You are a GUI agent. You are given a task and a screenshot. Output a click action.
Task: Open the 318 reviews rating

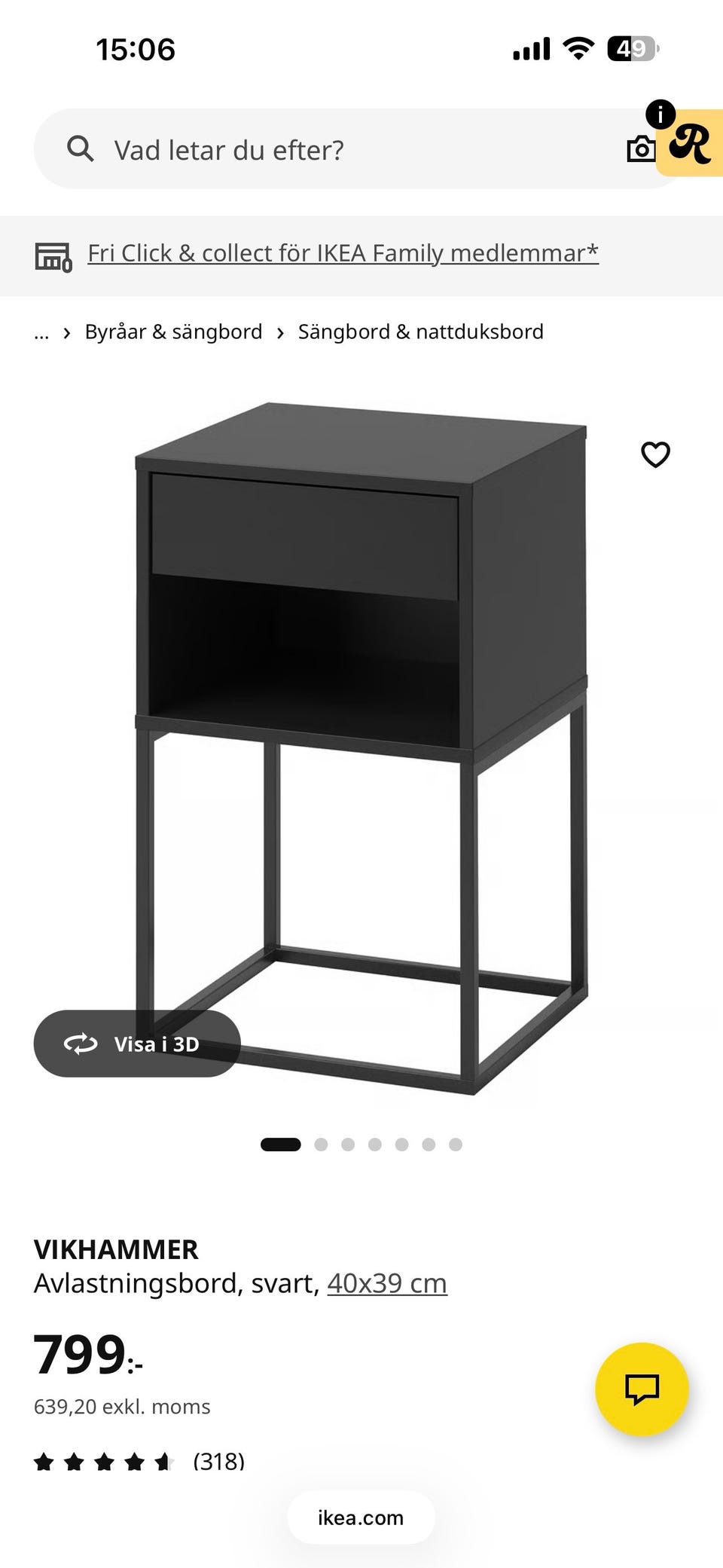(139, 1462)
